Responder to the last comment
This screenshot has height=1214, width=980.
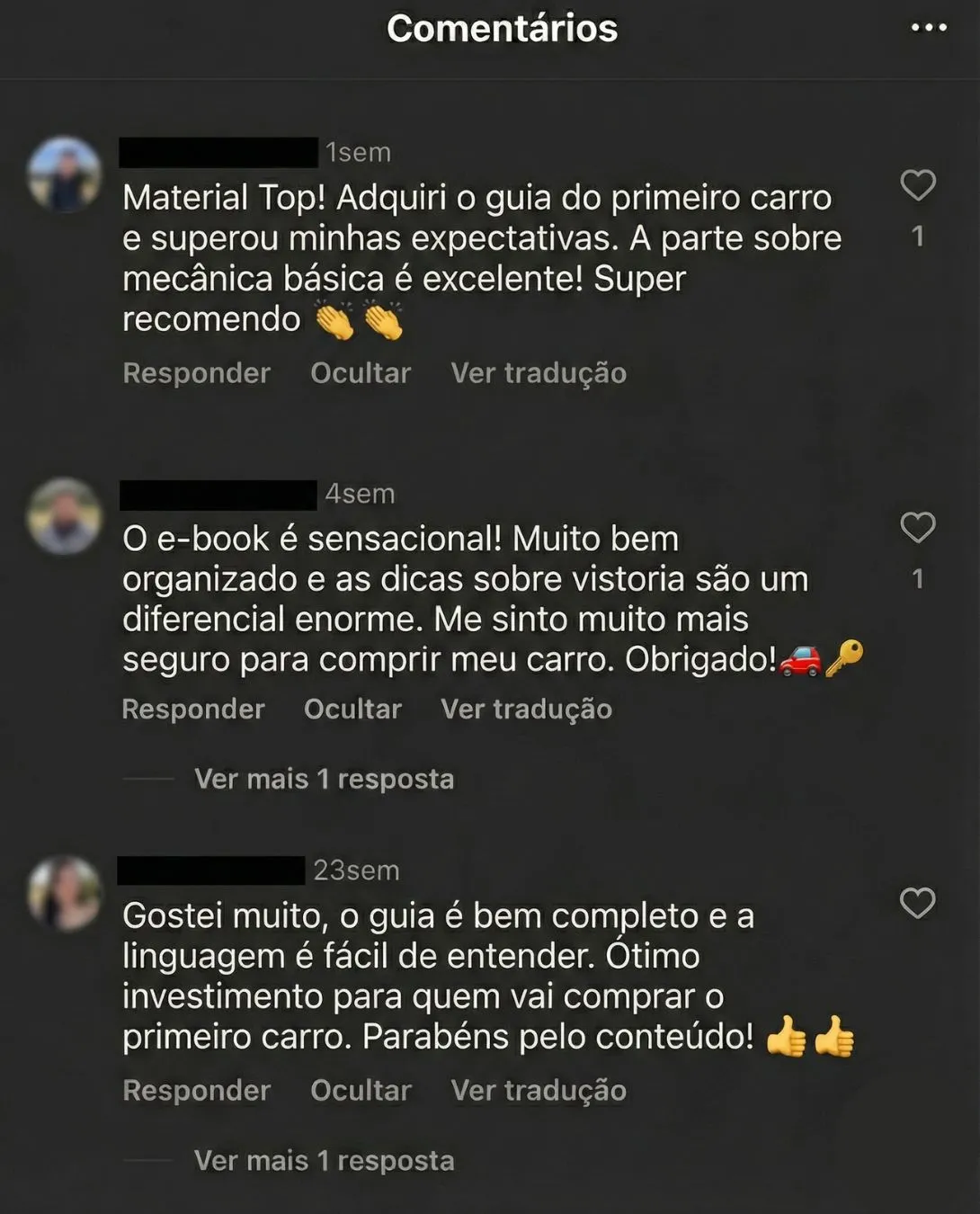[x=196, y=1090]
